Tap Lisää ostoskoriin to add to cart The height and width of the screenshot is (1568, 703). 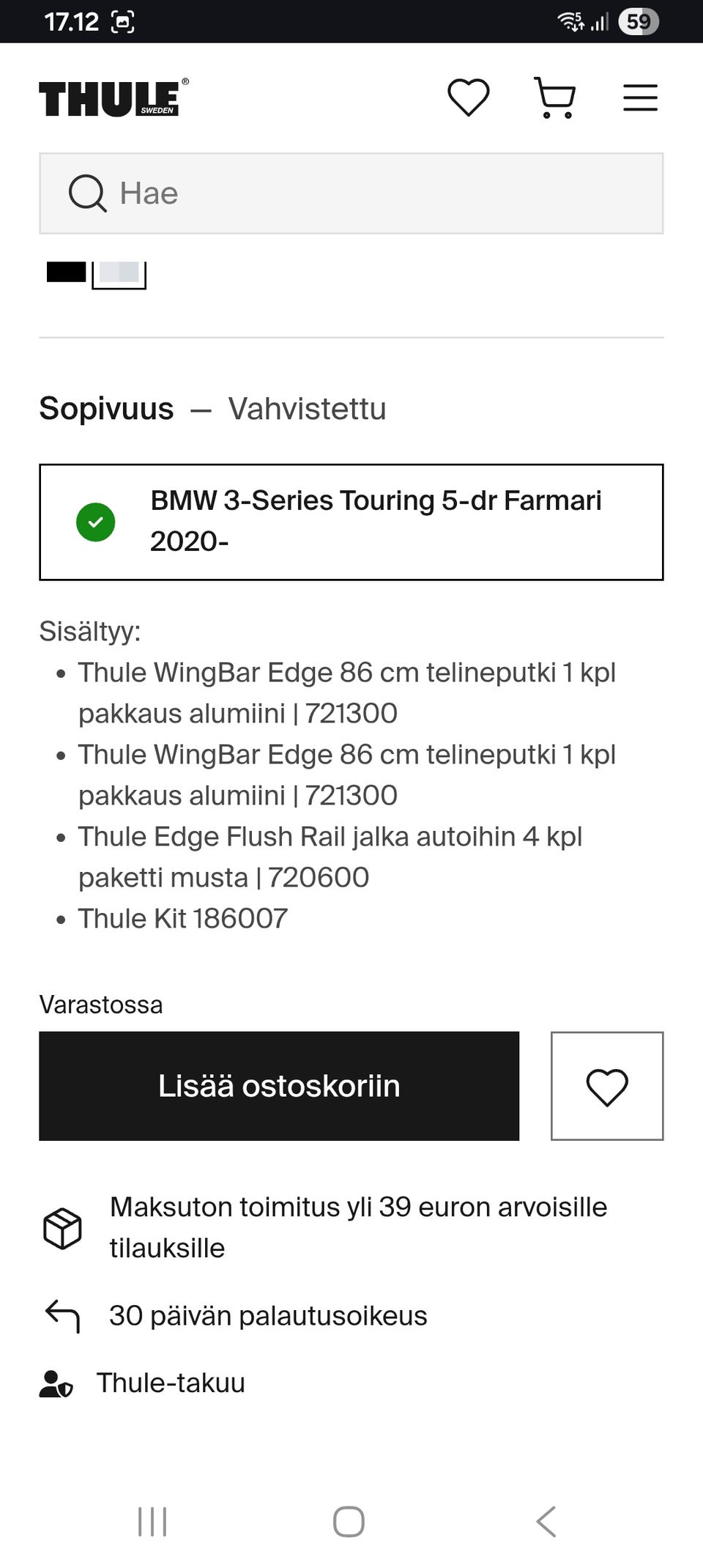pyautogui.click(x=279, y=1086)
